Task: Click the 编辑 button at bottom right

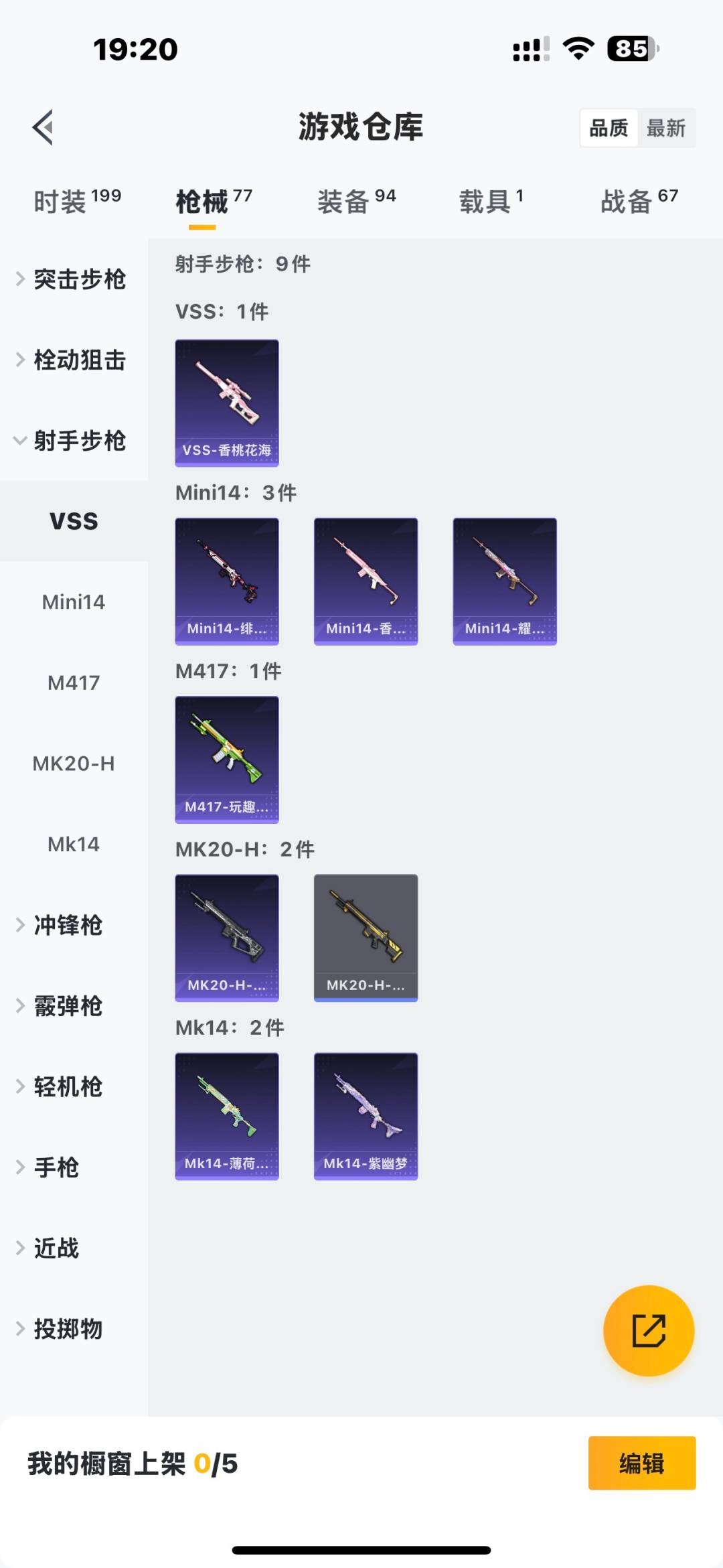Action: click(x=641, y=1464)
